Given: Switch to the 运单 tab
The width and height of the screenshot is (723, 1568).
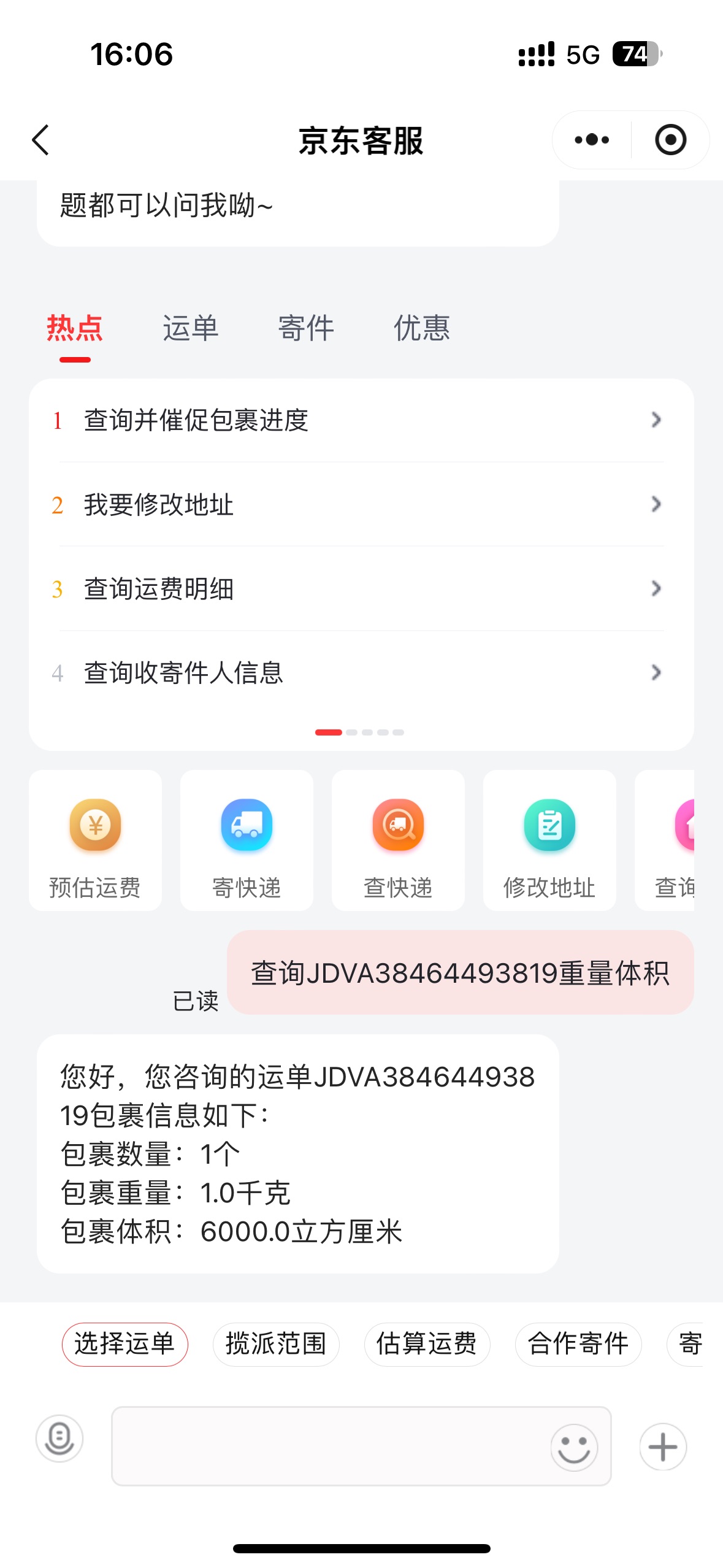Looking at the screenshot, I should [x=190, y=328].
